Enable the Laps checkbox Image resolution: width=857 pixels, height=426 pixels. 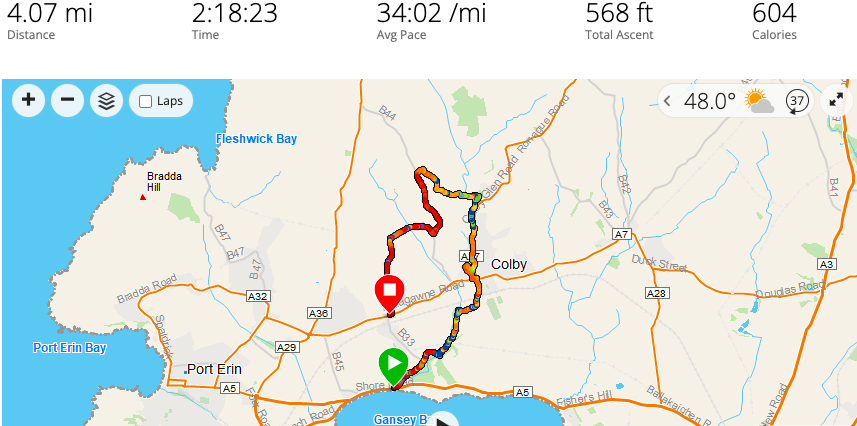146,101
